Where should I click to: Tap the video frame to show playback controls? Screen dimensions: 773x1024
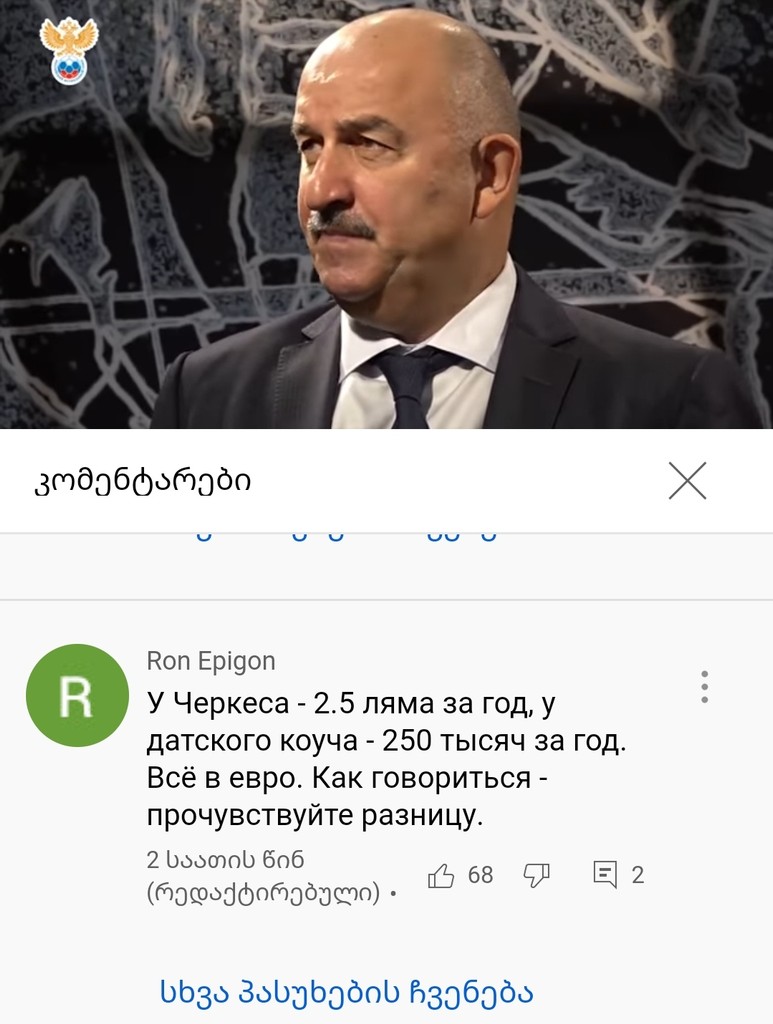[x=386, y=220]
